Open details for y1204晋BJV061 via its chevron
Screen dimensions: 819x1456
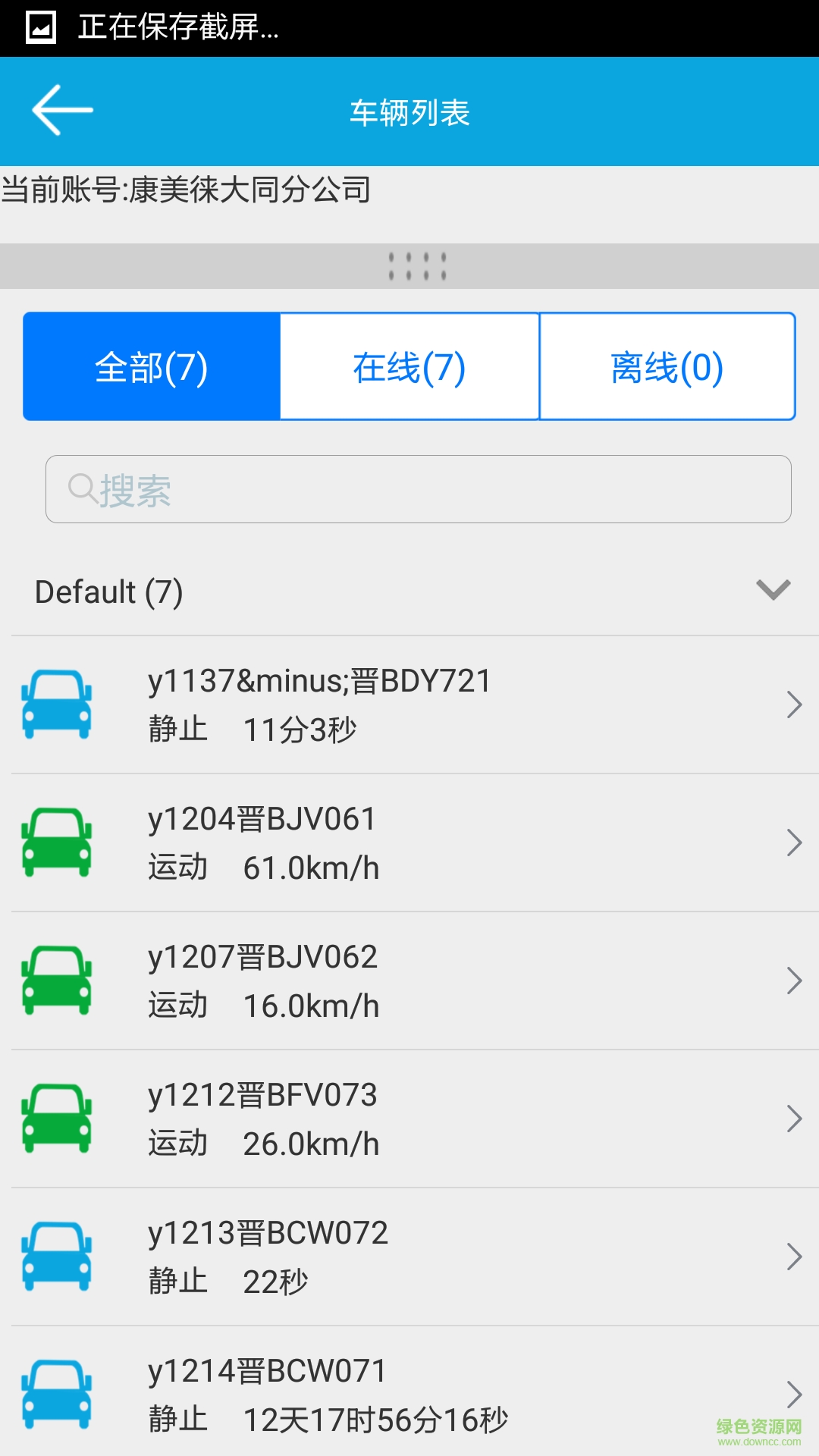tap(793, 843)
